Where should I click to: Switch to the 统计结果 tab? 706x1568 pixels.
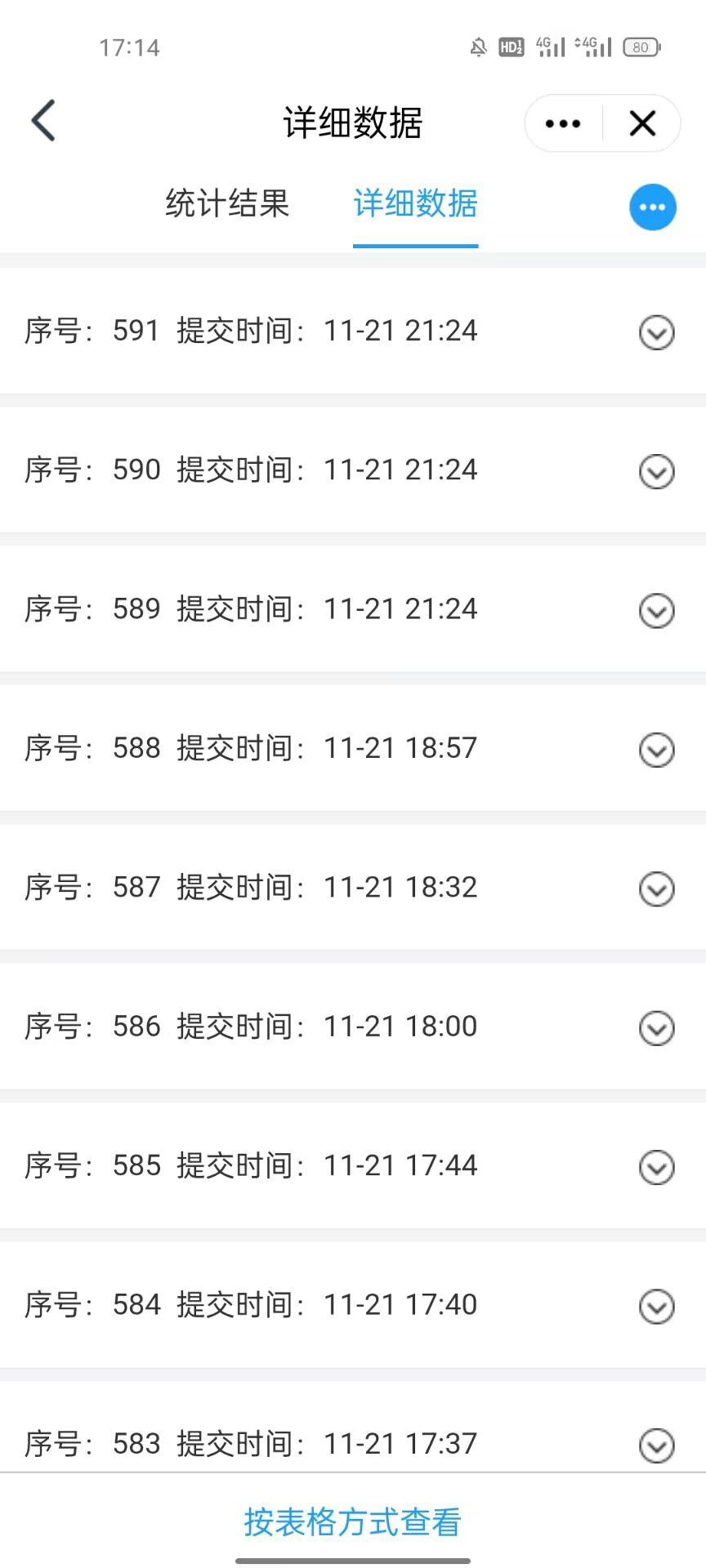(x=227, y=204)
